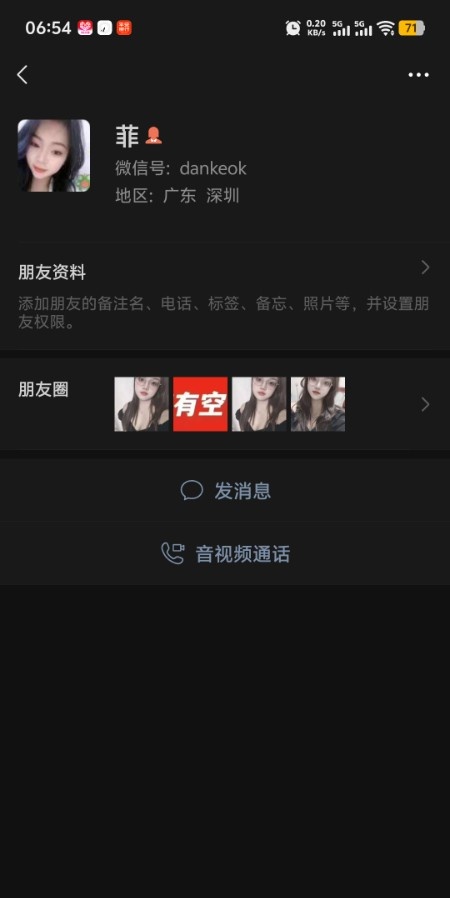The image size is (450, 898).
Task: Start a call via 音视频通话
Action: pyautogui.click(x=225, y=554)
